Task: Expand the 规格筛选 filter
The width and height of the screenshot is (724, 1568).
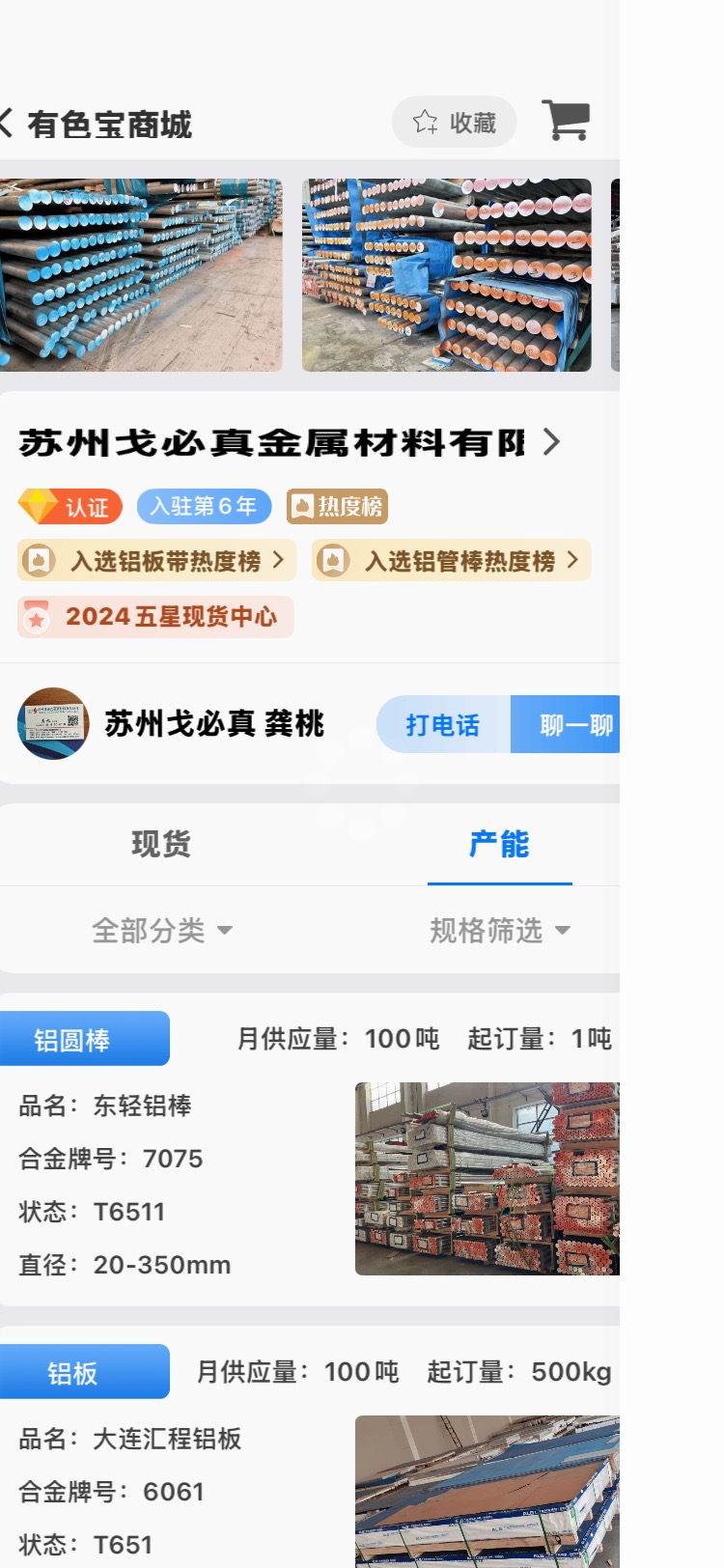Action: click(x=500, y=931)
